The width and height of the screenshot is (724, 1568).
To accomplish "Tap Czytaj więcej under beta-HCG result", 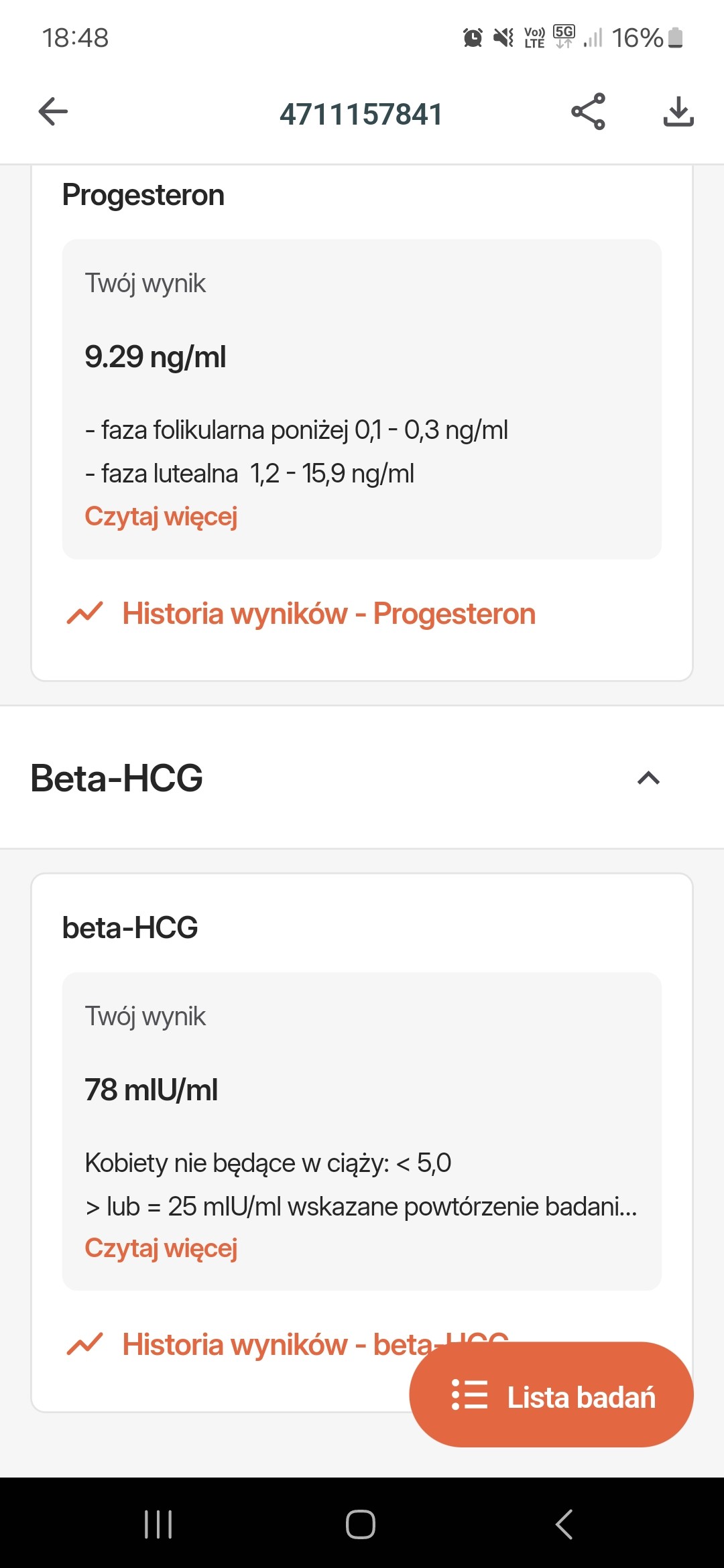I will [x=161, y=1248].
